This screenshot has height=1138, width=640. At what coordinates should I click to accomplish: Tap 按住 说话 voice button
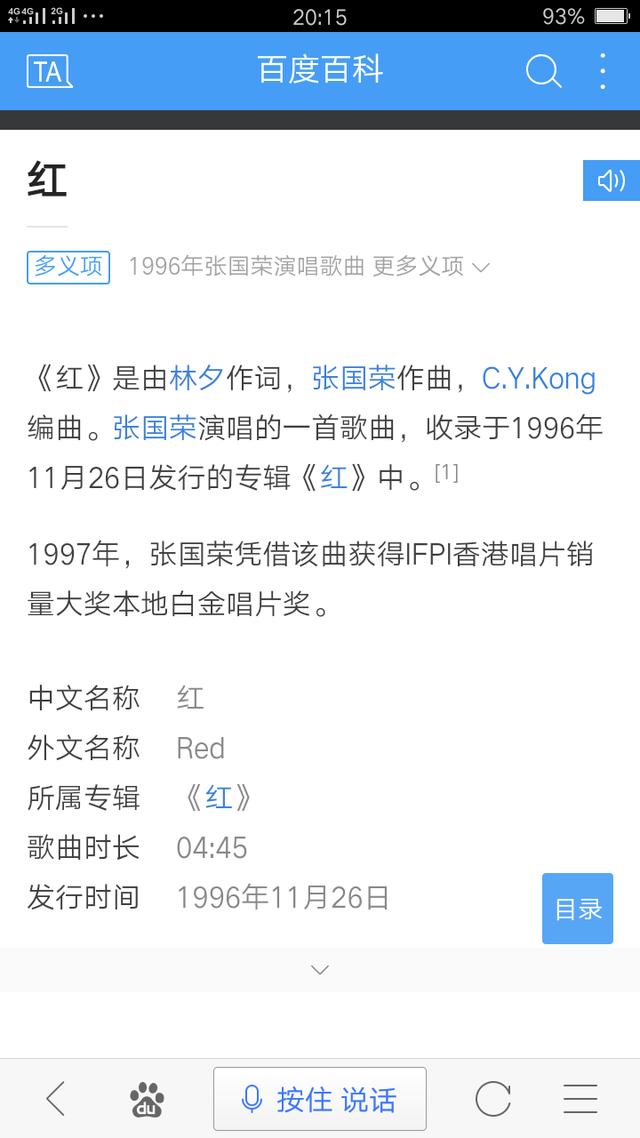click(320, 1099)
